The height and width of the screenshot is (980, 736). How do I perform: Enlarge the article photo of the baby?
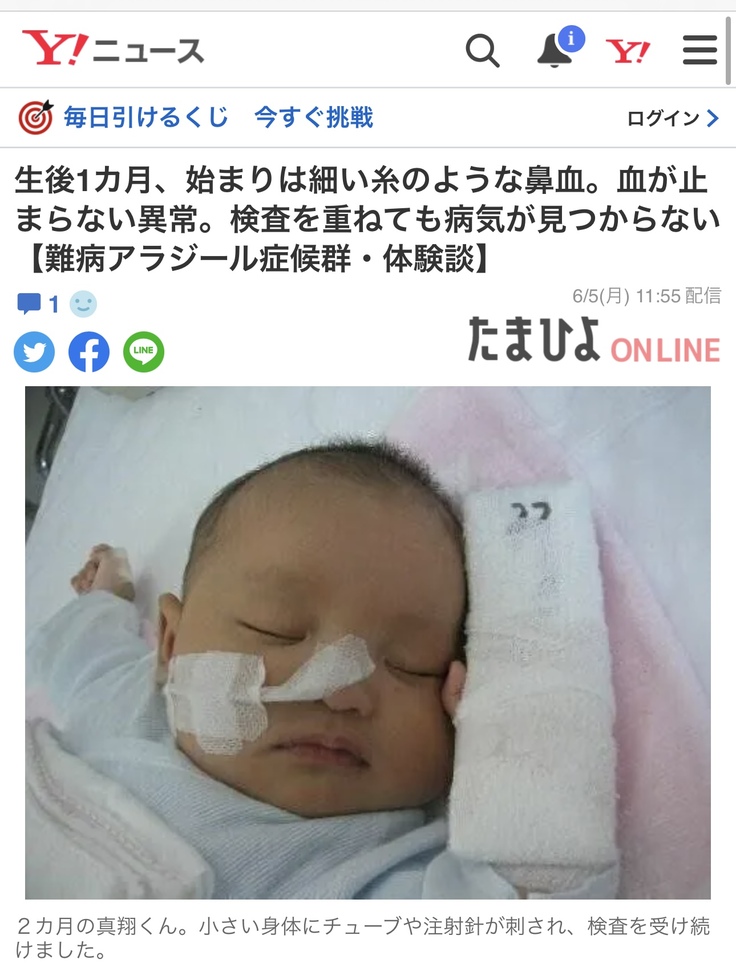[x=368, y=642]
